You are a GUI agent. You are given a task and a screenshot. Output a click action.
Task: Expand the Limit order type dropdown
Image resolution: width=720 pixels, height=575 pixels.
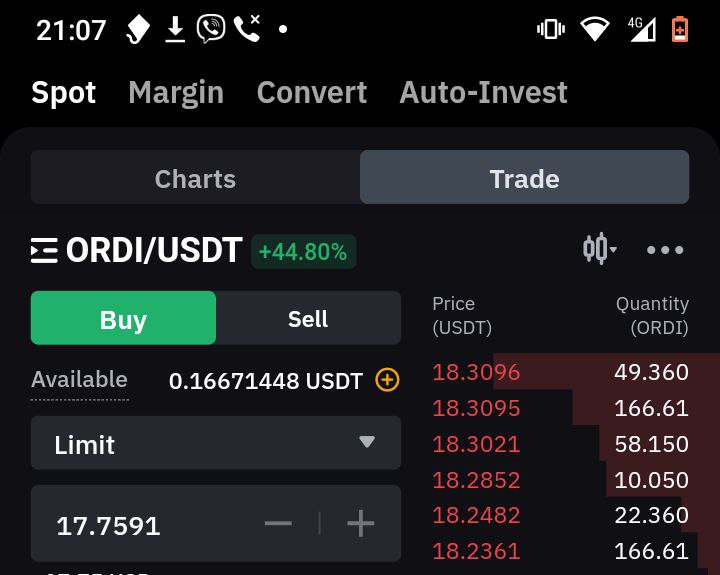pyautogui.click(x=215, y=443)
